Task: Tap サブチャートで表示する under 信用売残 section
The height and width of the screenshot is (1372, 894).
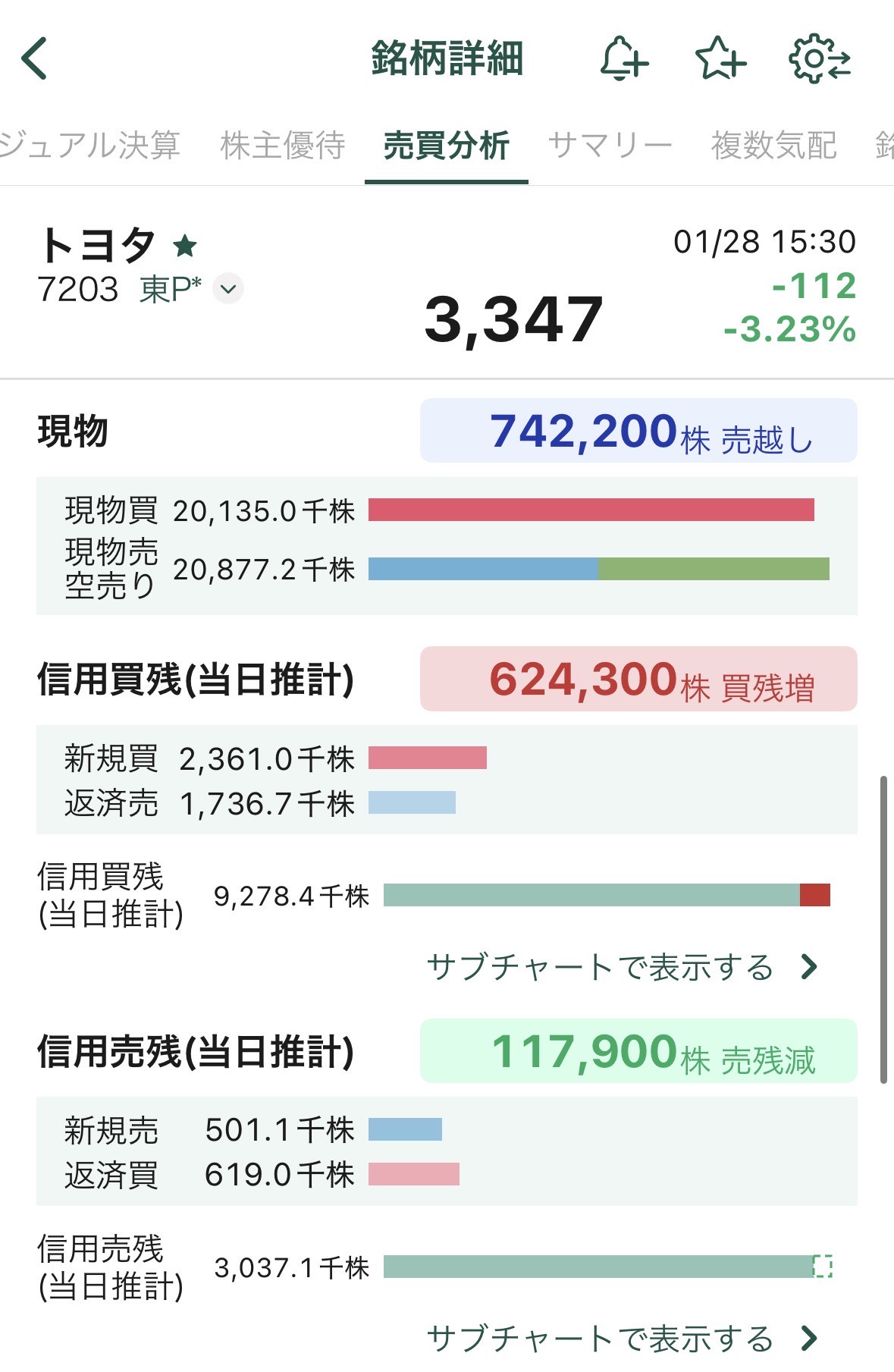Action: 599,1337
